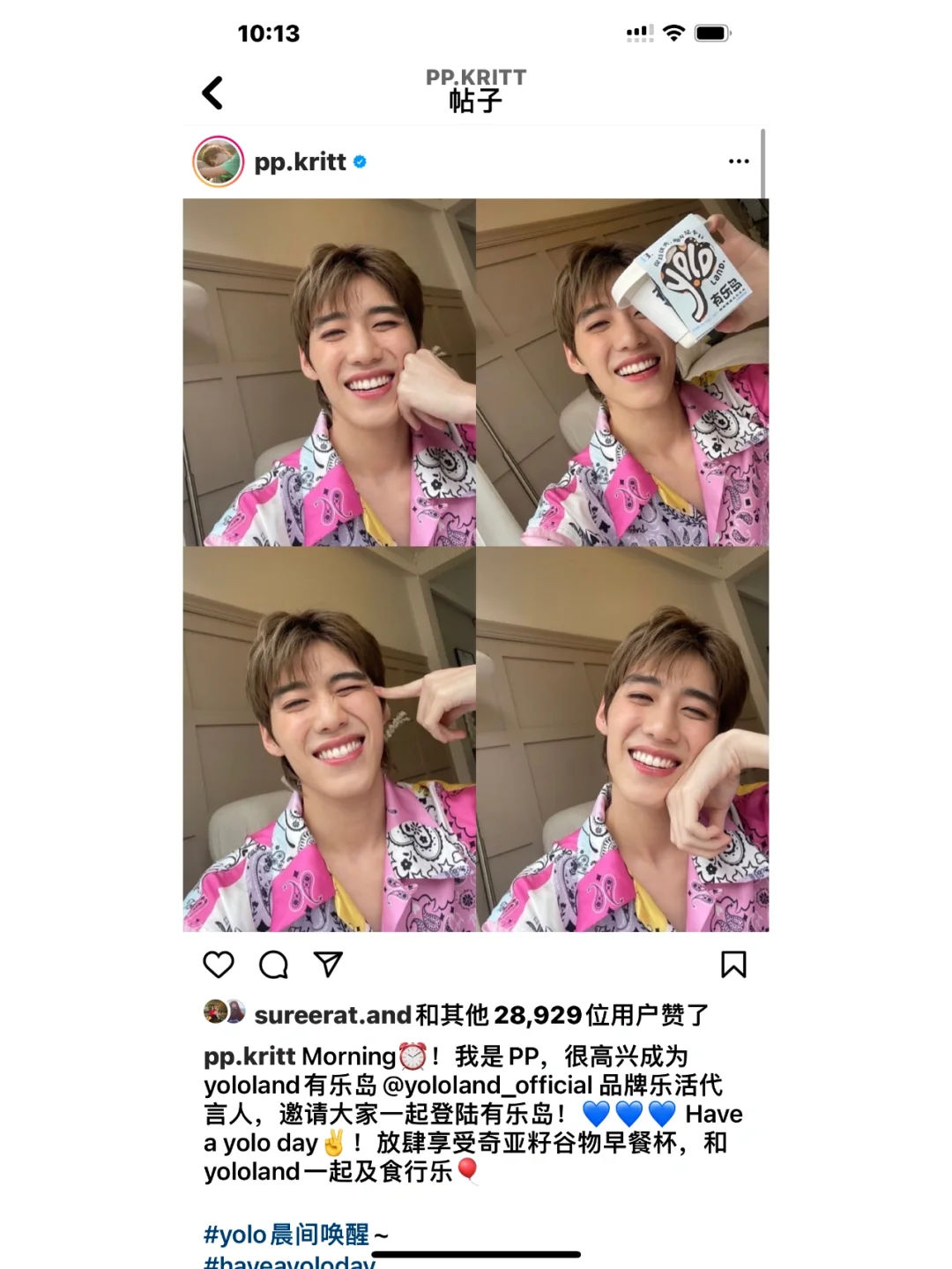
Task: Open the pp.kritt username at post top
Action: [300, 161]
